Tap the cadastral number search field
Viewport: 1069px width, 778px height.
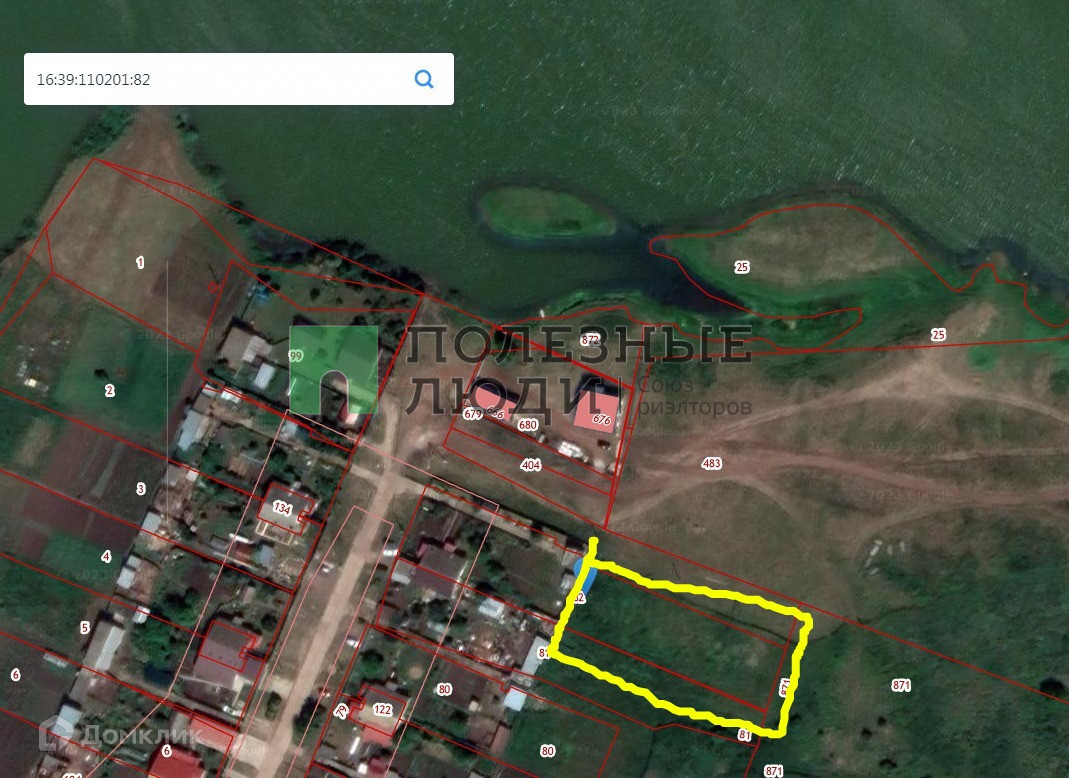click(218, 79)
